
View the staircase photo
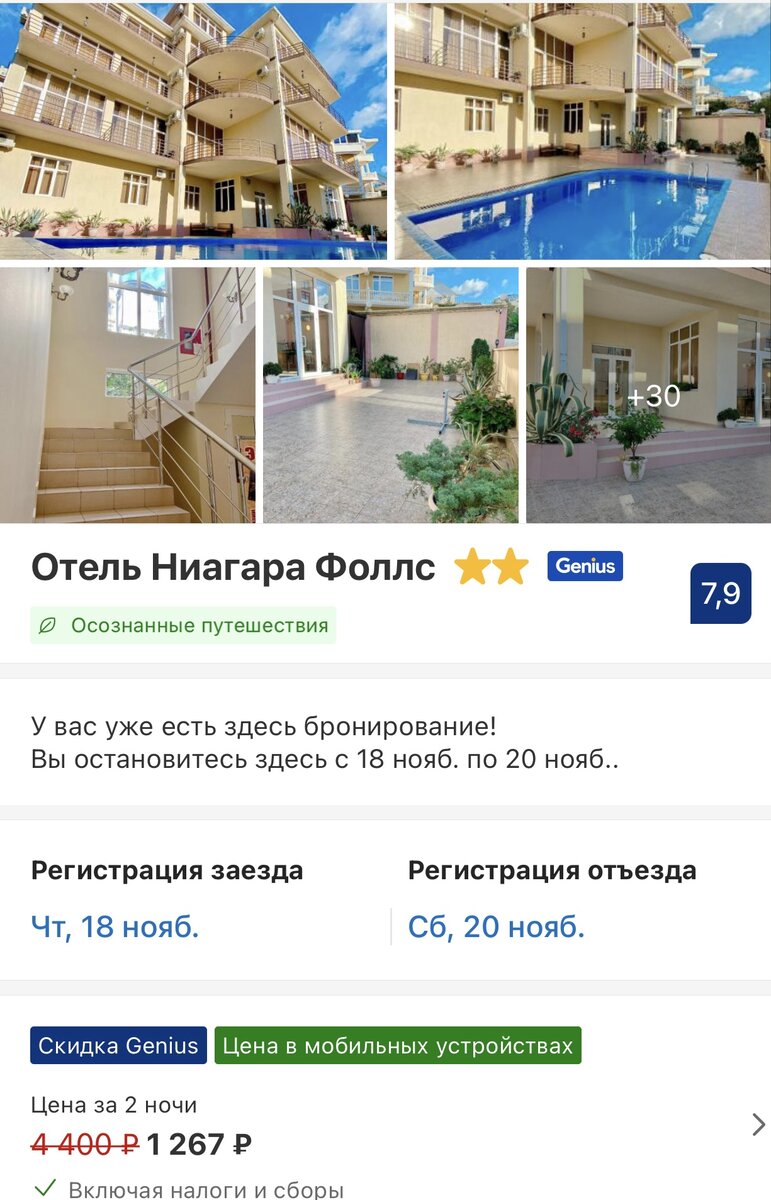coord(127,395)
